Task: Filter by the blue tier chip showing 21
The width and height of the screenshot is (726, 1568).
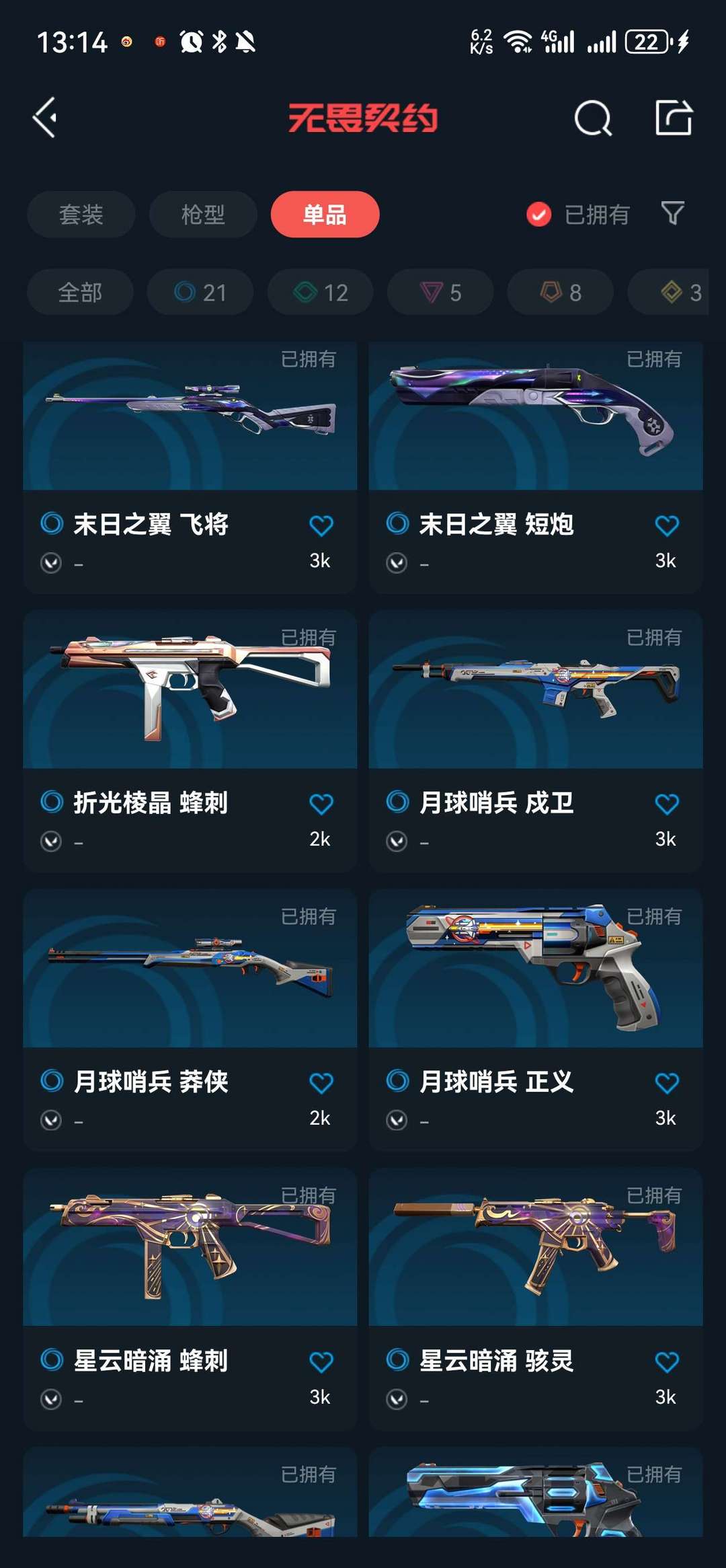Action: (200, 292)
